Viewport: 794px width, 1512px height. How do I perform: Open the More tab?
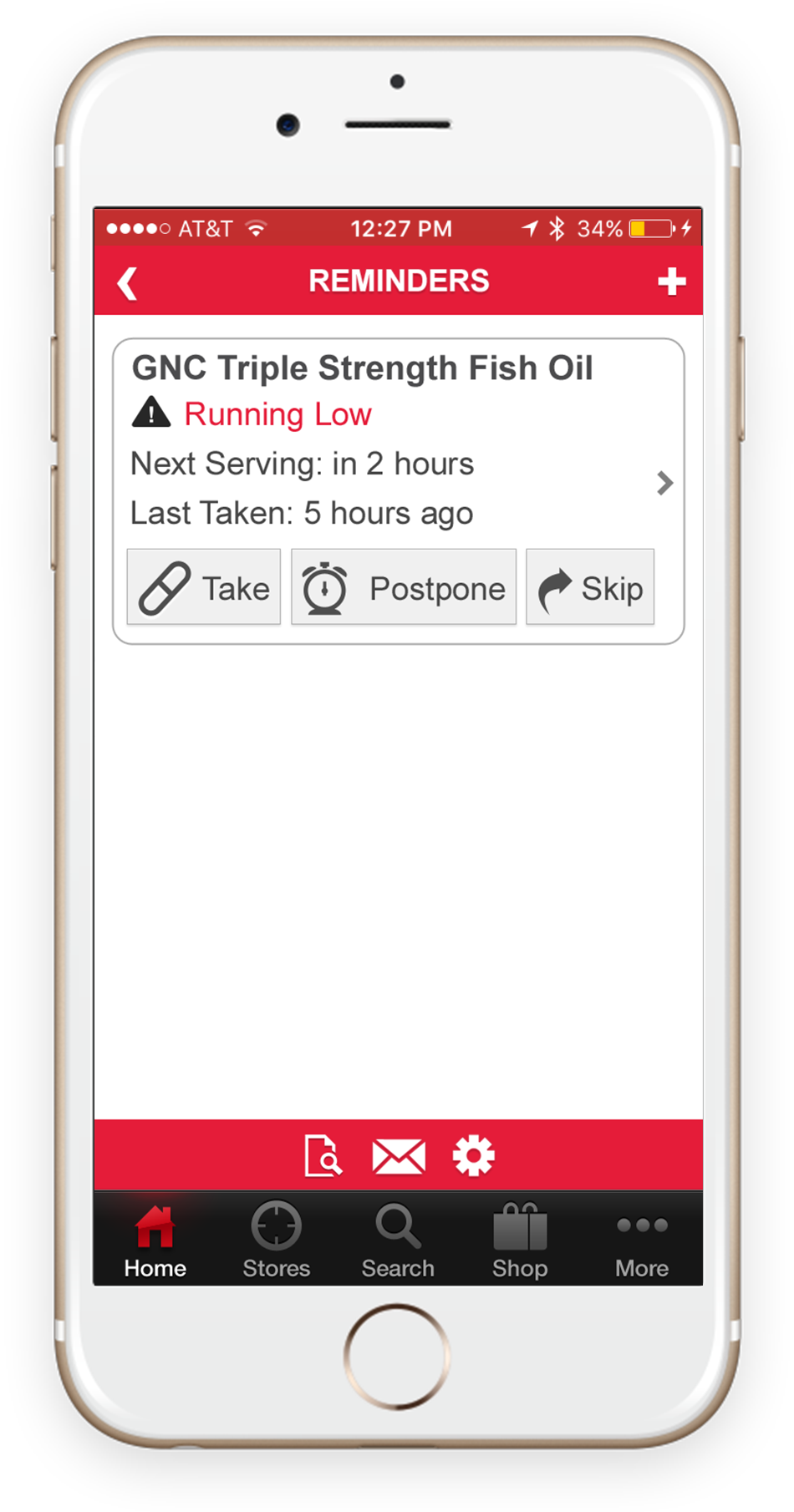(642, 1241)
